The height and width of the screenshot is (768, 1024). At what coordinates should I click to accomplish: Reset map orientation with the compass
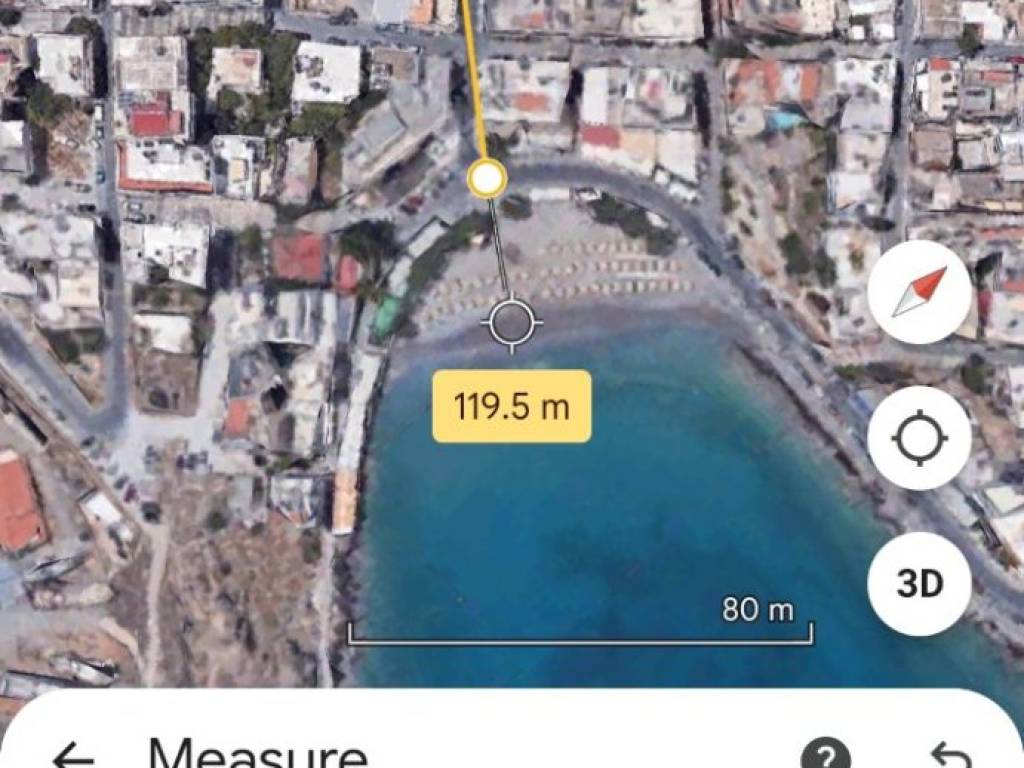(919, 292)
